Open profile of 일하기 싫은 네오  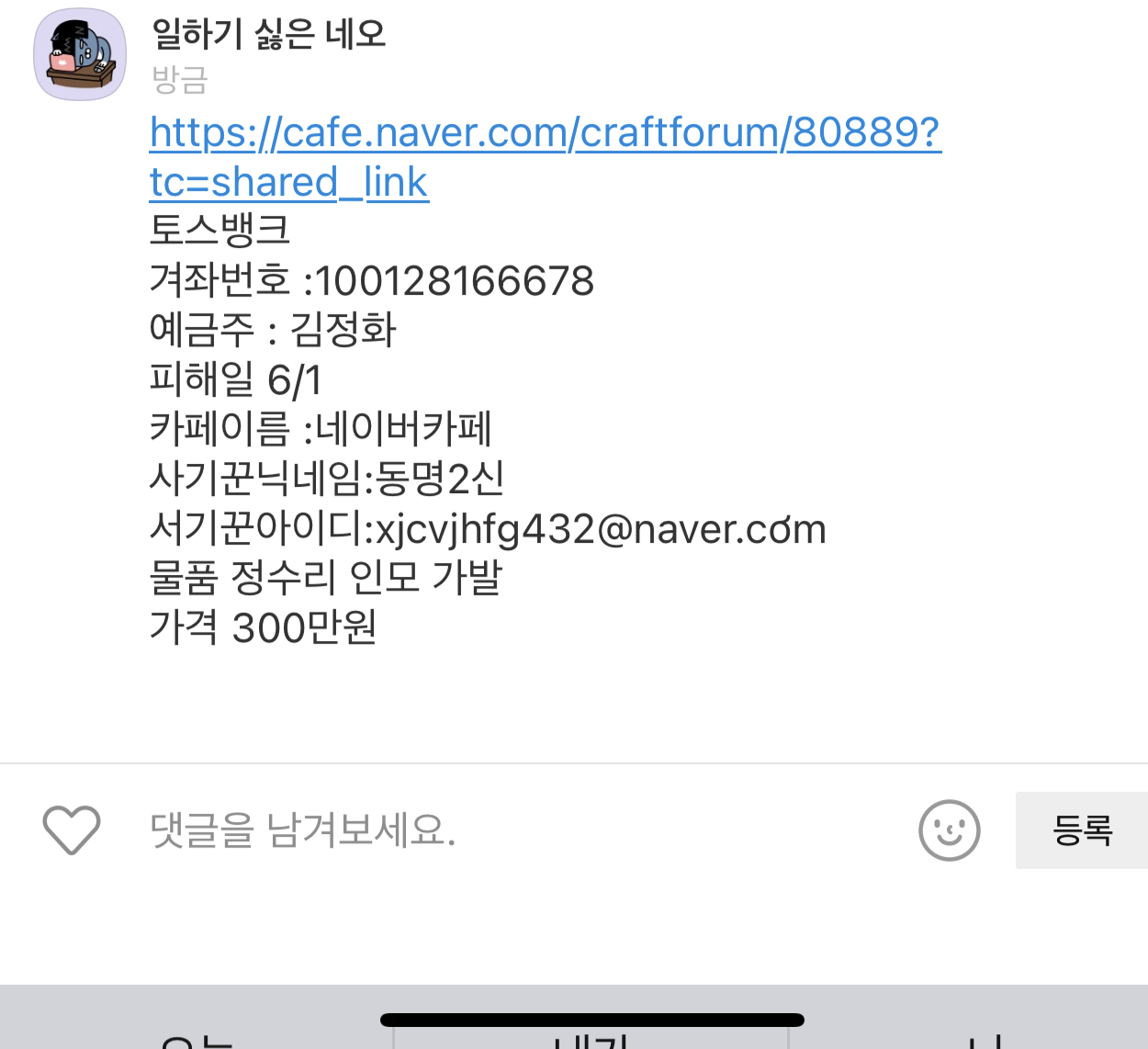[80, 55]
